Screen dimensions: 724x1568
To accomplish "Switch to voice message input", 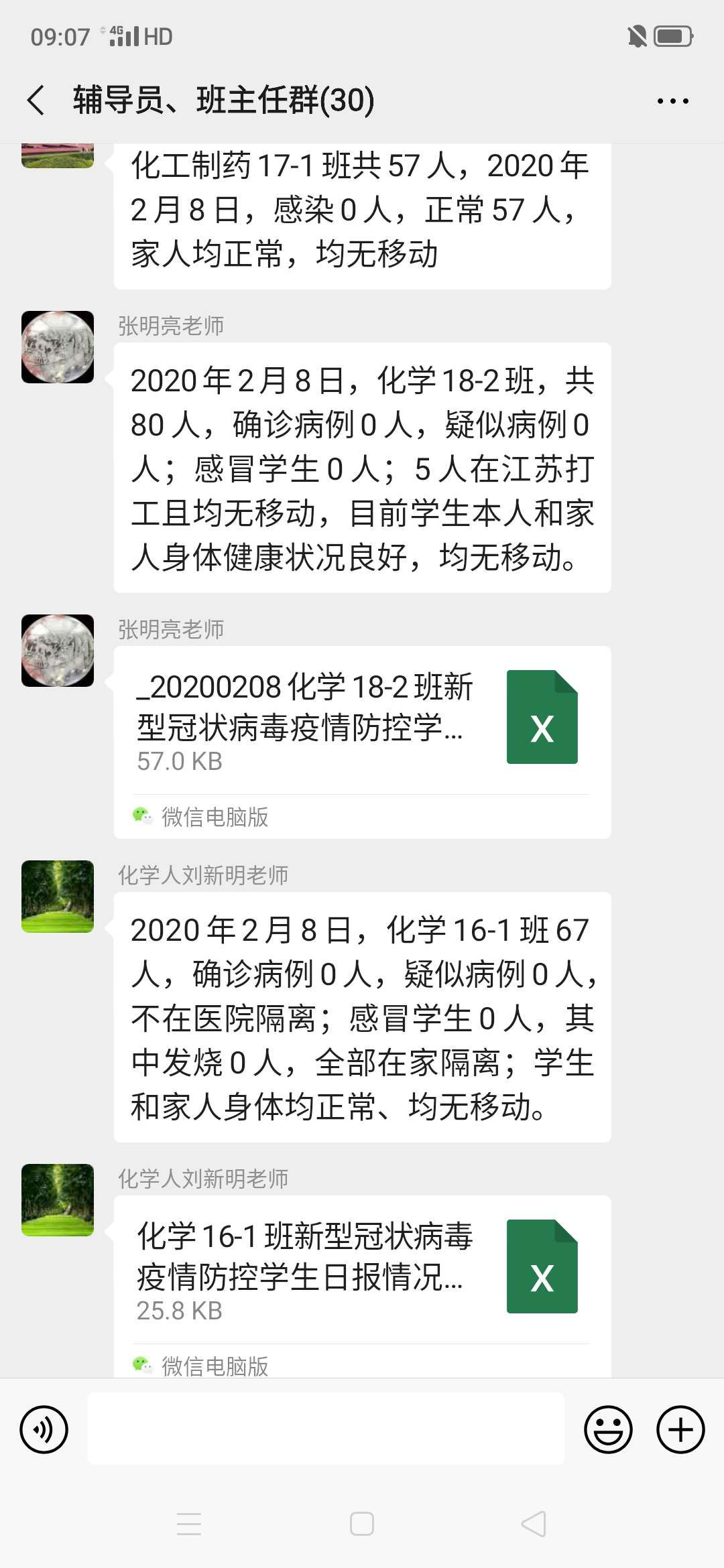I will pyautogui.click(x=44, y=1430).
